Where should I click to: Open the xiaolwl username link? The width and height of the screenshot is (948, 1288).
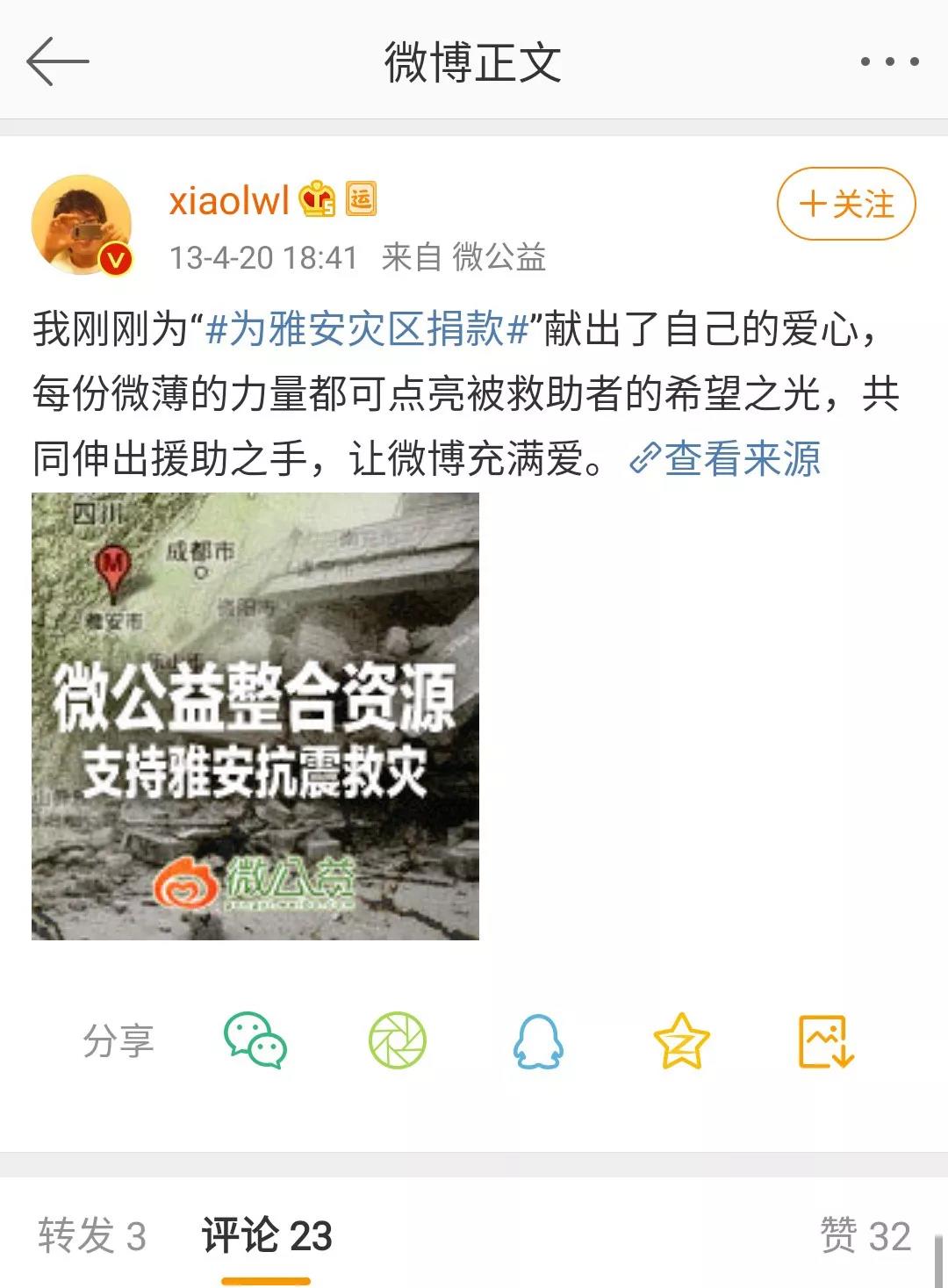(229, 201)
